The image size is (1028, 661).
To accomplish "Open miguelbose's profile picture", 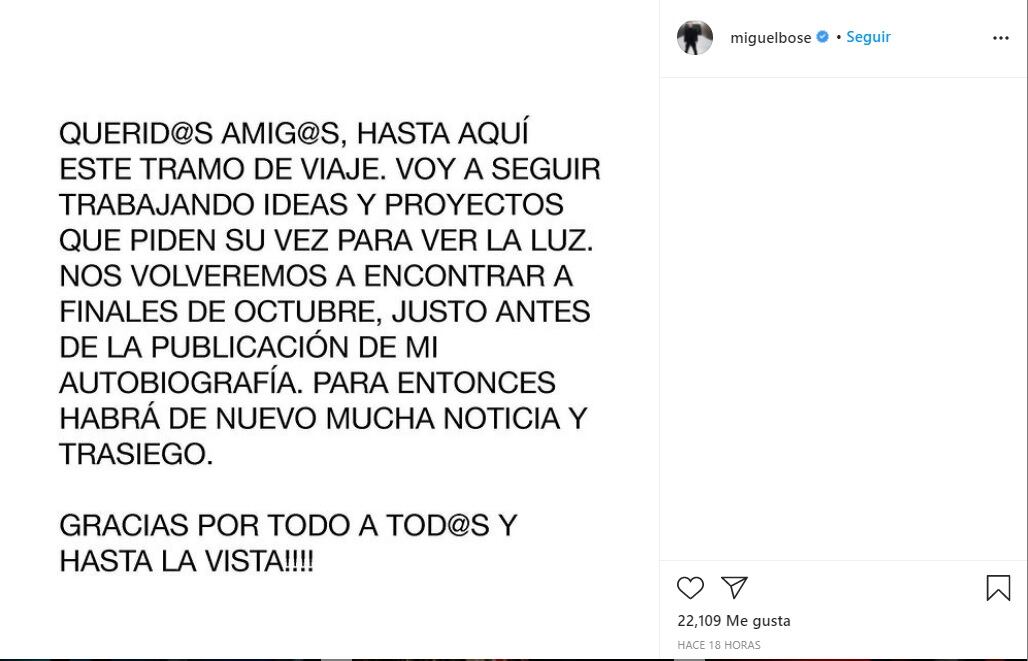I will [x=694, y=37].
